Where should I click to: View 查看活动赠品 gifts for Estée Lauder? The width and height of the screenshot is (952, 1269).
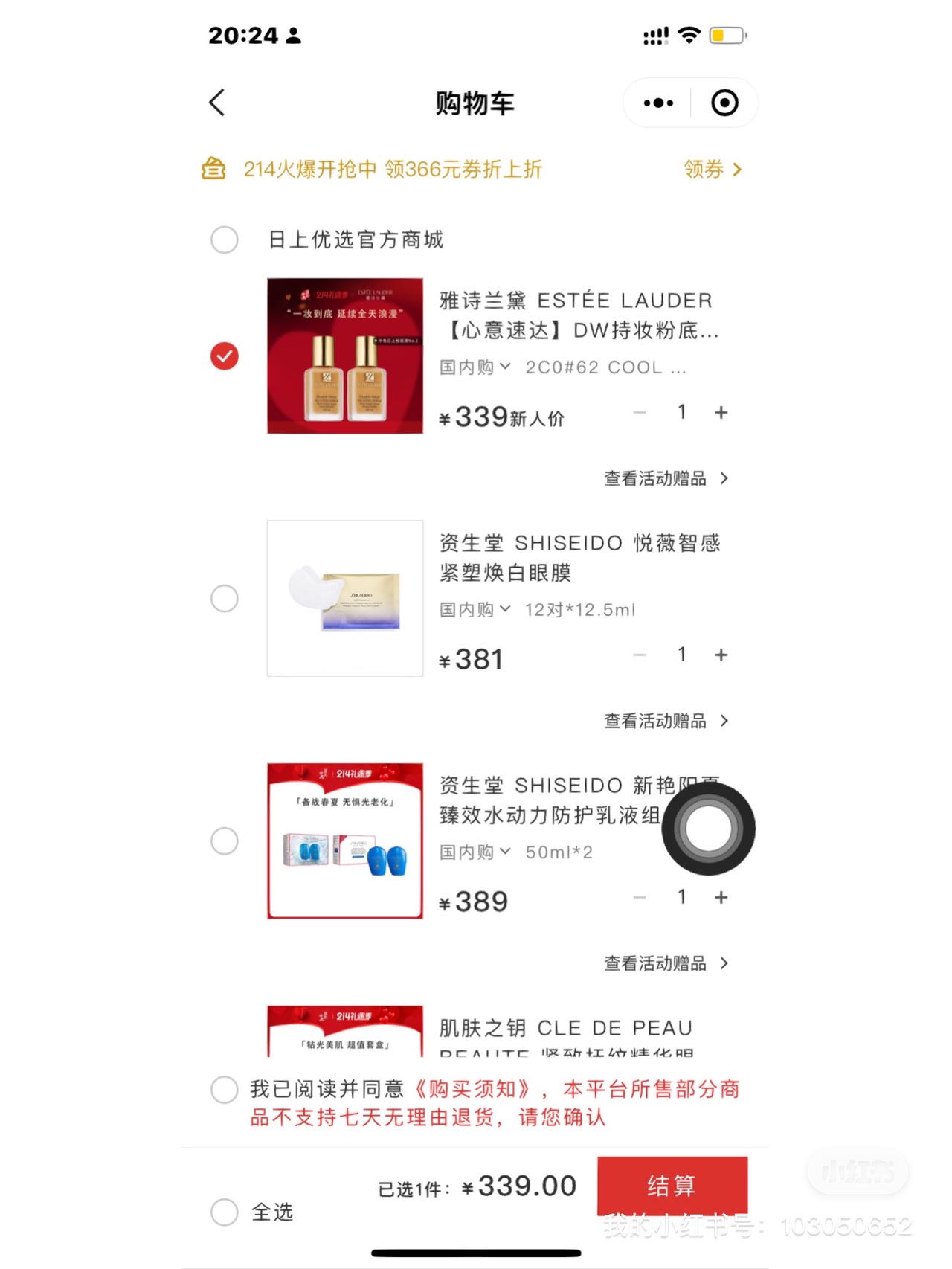(x=654, y=478)
